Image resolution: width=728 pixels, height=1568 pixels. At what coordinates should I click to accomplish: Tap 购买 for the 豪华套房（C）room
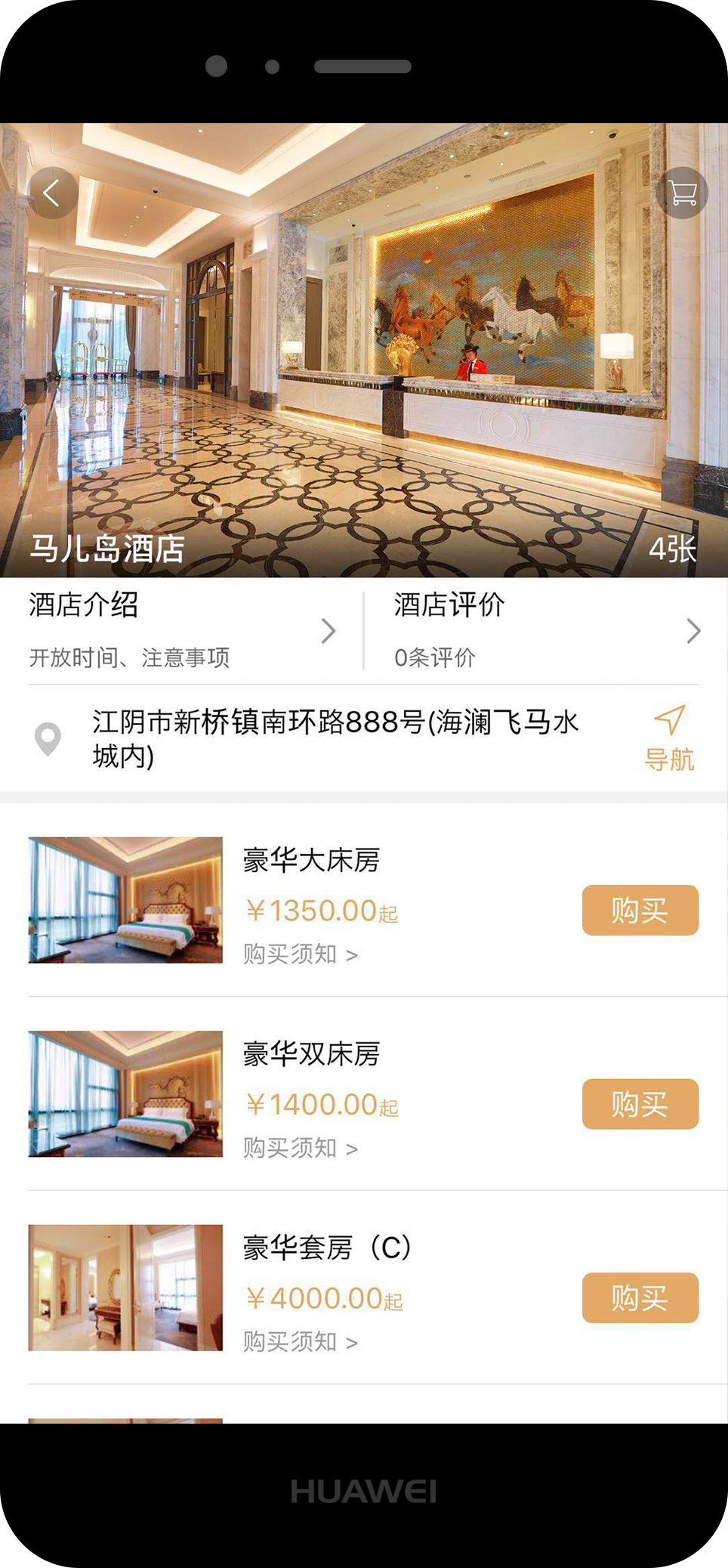[x=639, y=1298]
